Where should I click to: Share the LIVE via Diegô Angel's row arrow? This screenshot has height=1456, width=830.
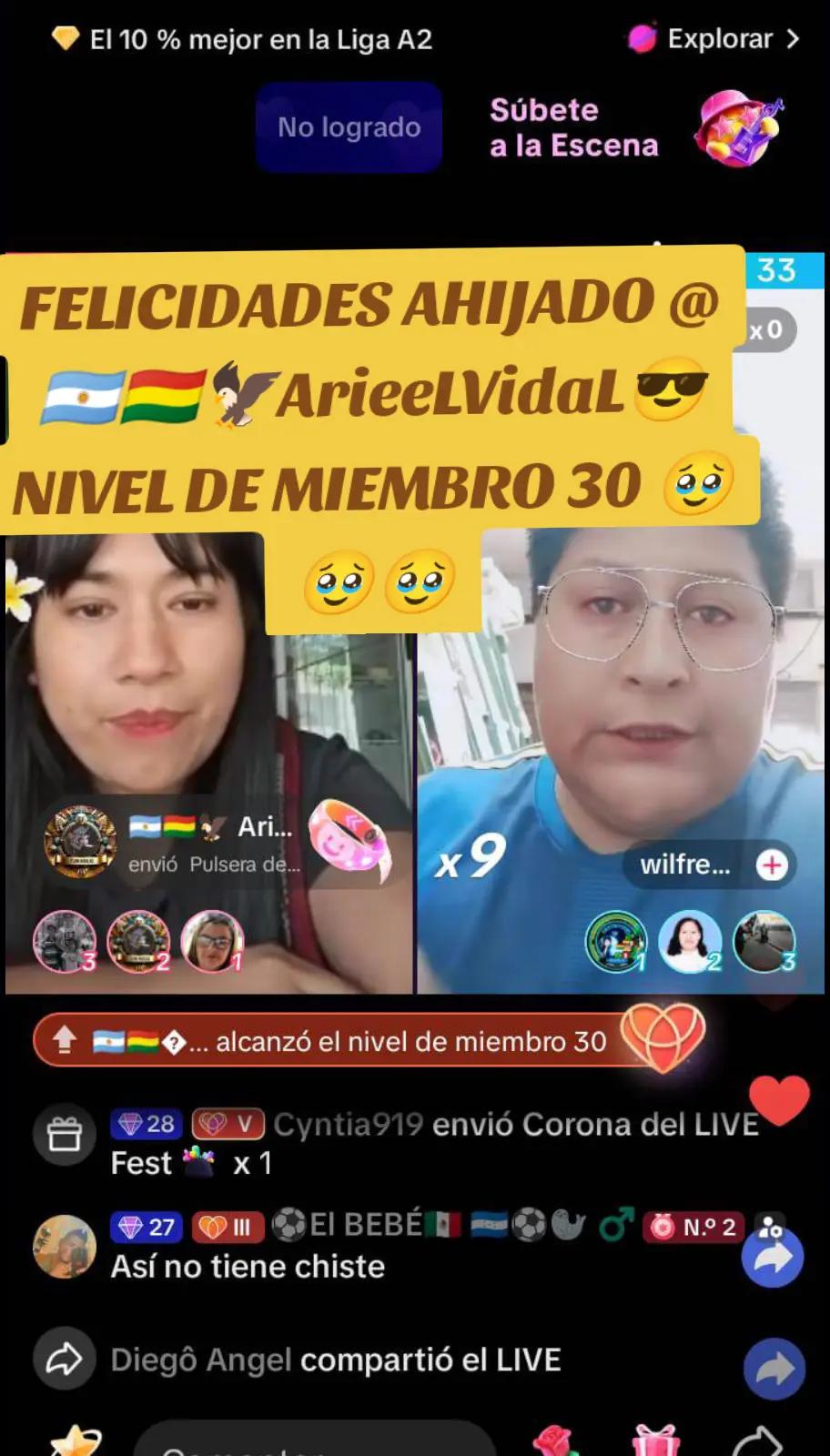774,1369
